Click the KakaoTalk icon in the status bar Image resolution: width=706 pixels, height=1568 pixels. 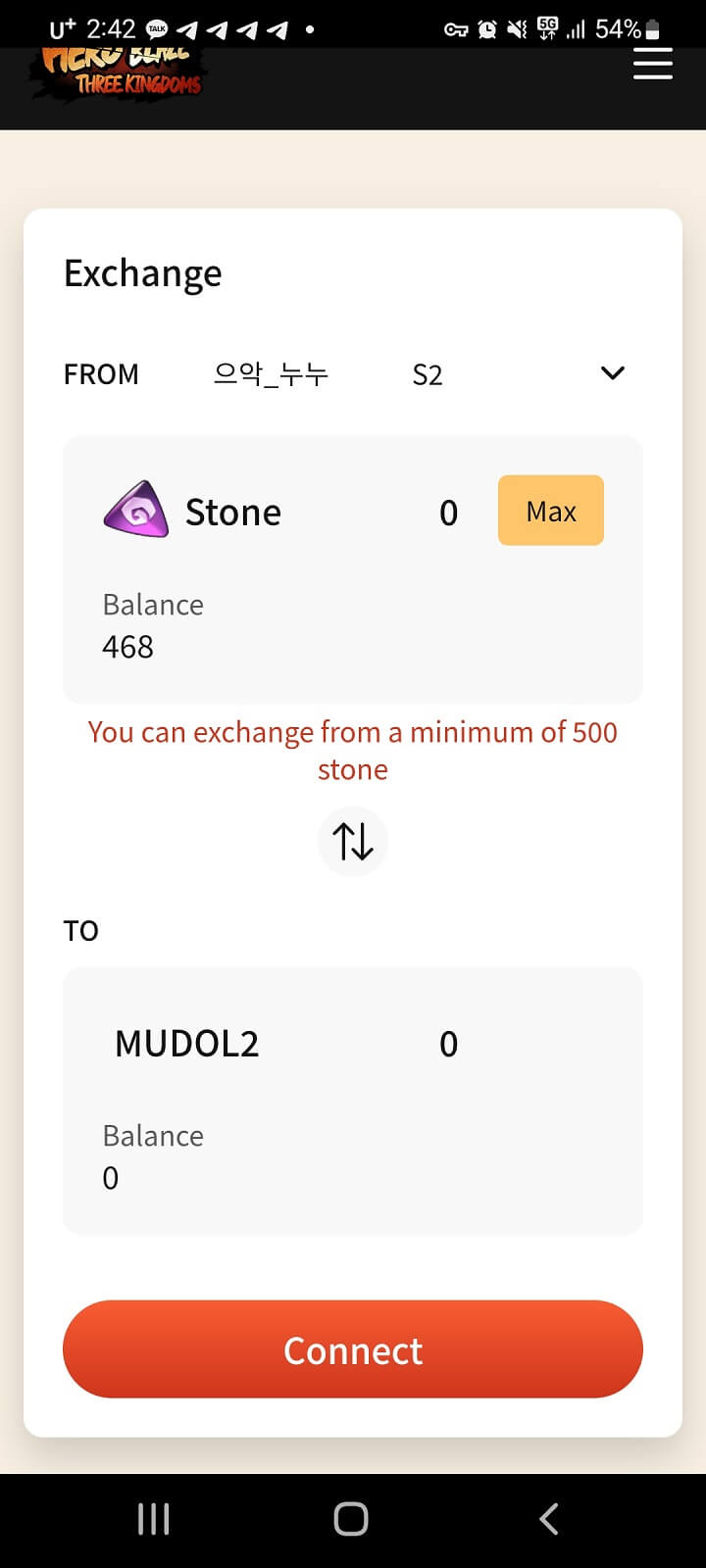point(156,28)
